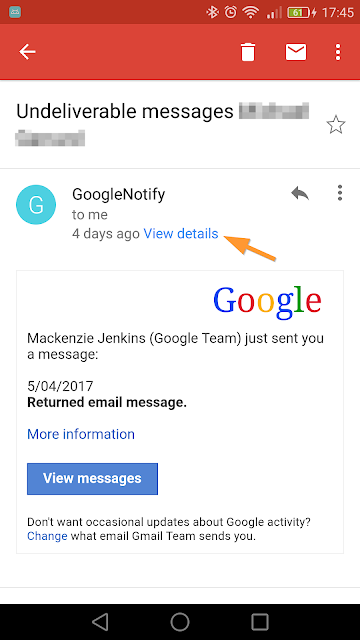The height and width of the screenshot is (640, 360).
Task: Open recent apps from the navigation bar
Action: pos(260,622)
